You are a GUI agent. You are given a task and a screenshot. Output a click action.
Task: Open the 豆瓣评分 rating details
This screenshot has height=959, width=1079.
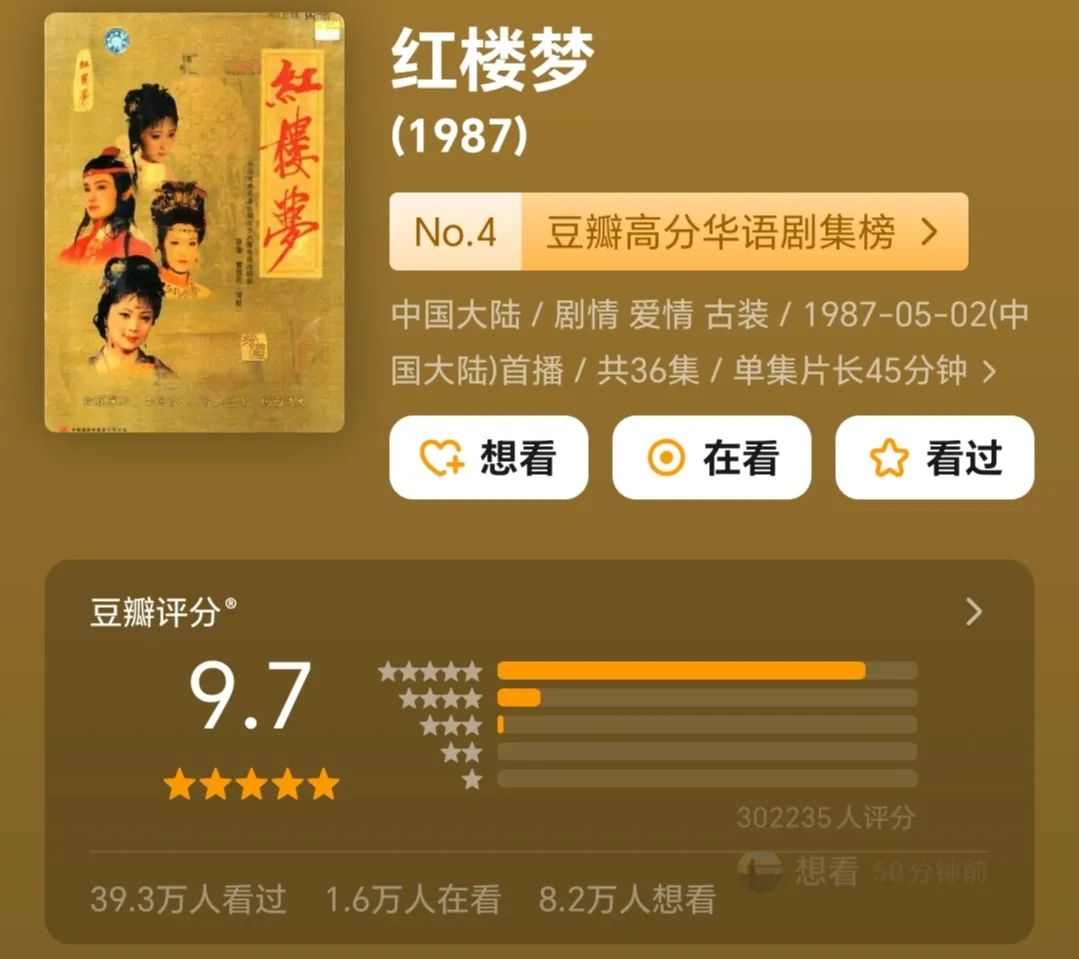(973, 612)
